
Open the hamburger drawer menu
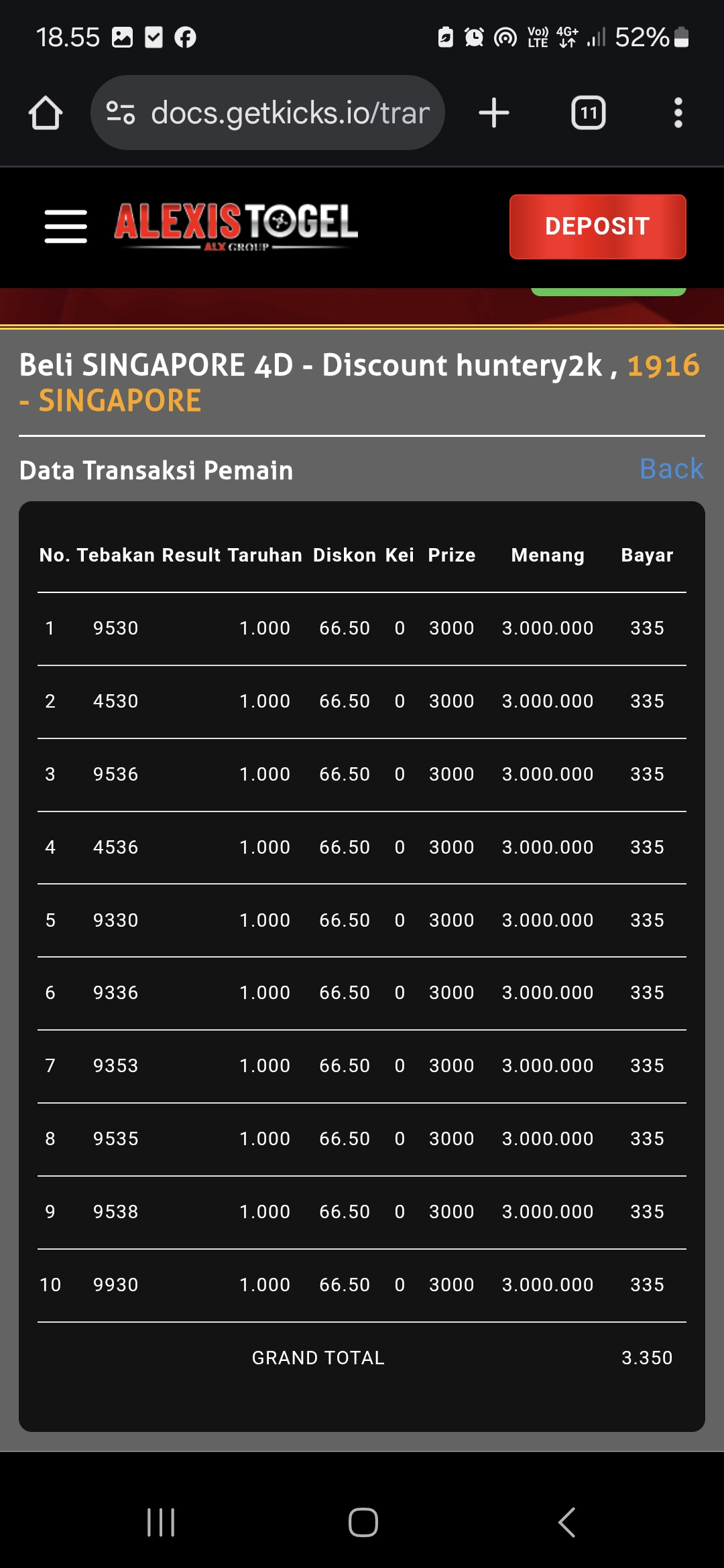point(66,226)
